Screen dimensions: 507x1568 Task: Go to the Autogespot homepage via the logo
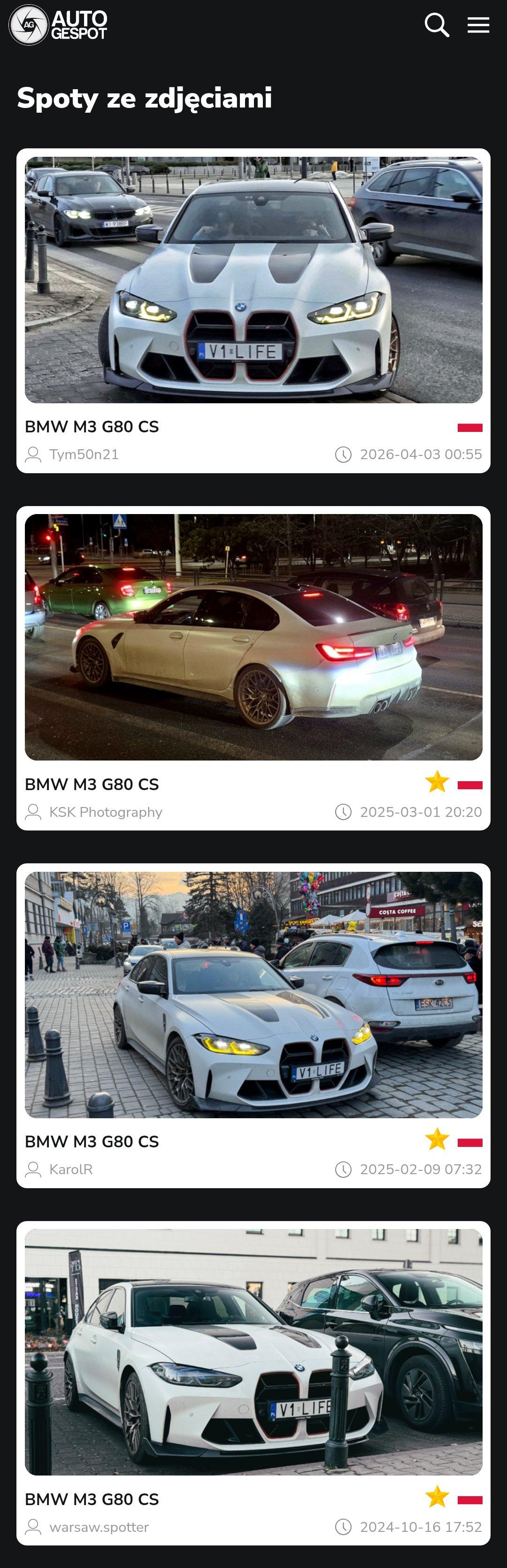pos(58,25)
